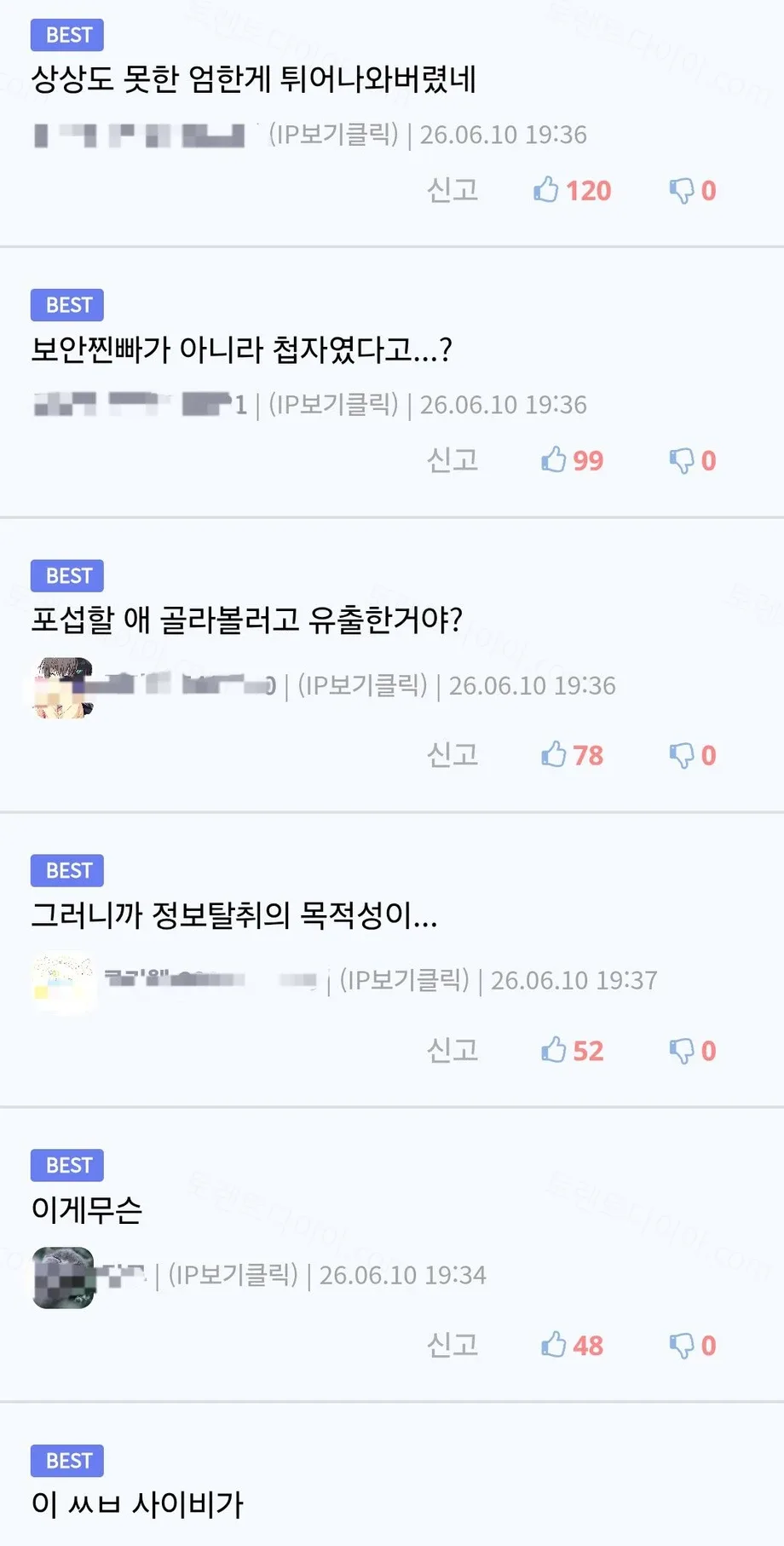Downvote the comment with 52 likes
The height and width of the screenshot is (1546, 784).
coord(692,1051)
